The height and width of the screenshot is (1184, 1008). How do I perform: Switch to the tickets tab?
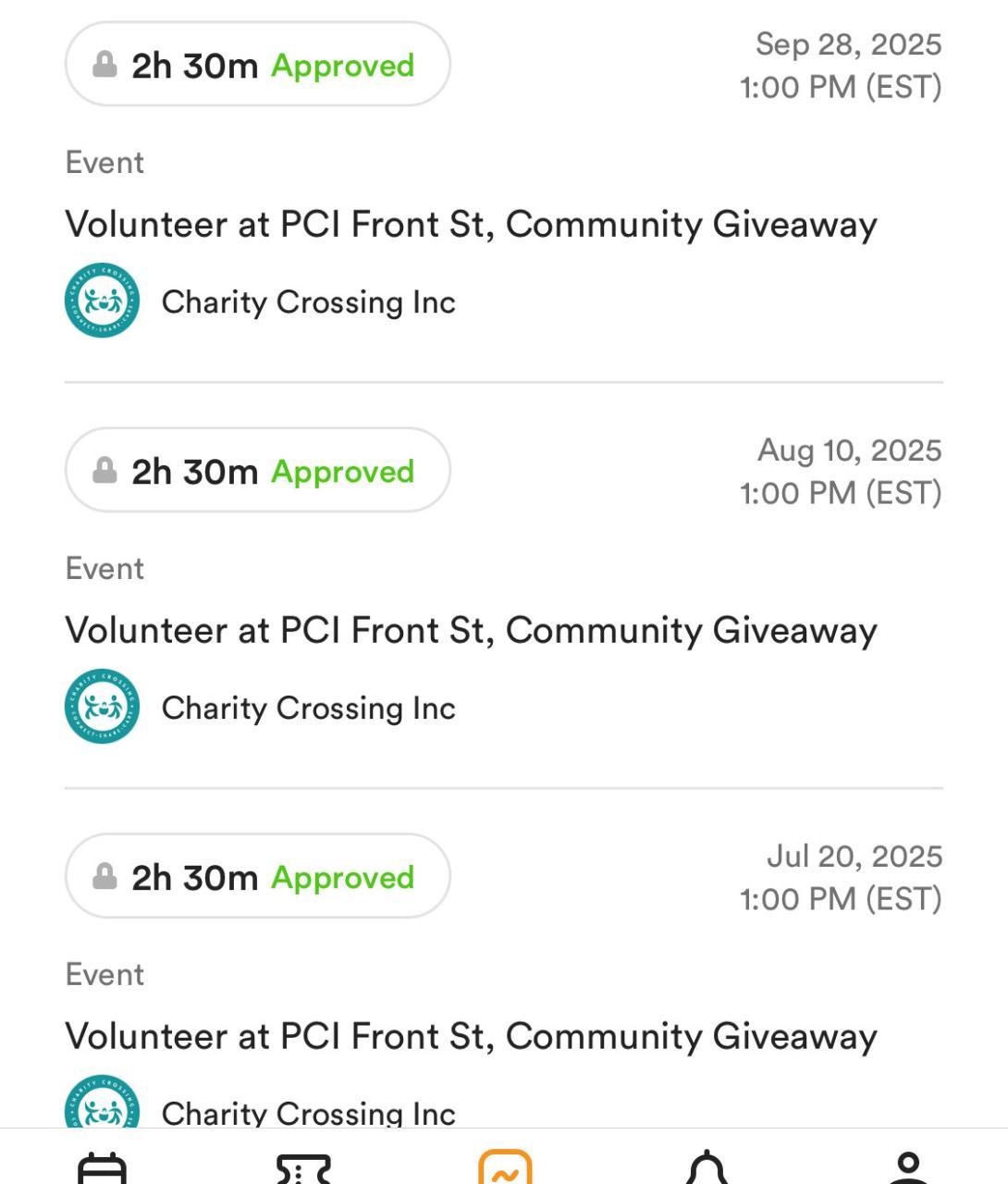(x=303, y=1167)
